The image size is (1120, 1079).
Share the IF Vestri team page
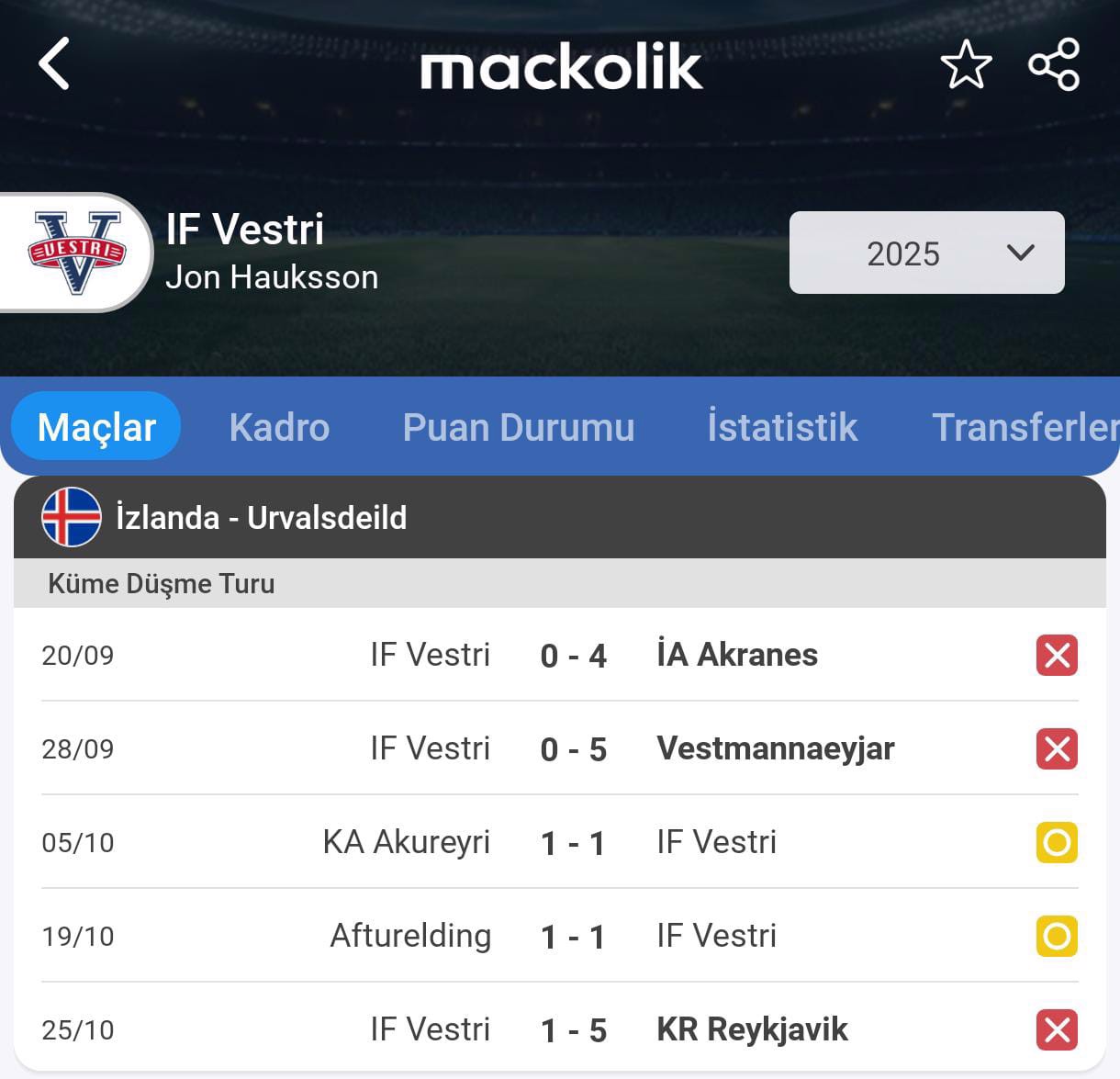[x=1053, y=64]
